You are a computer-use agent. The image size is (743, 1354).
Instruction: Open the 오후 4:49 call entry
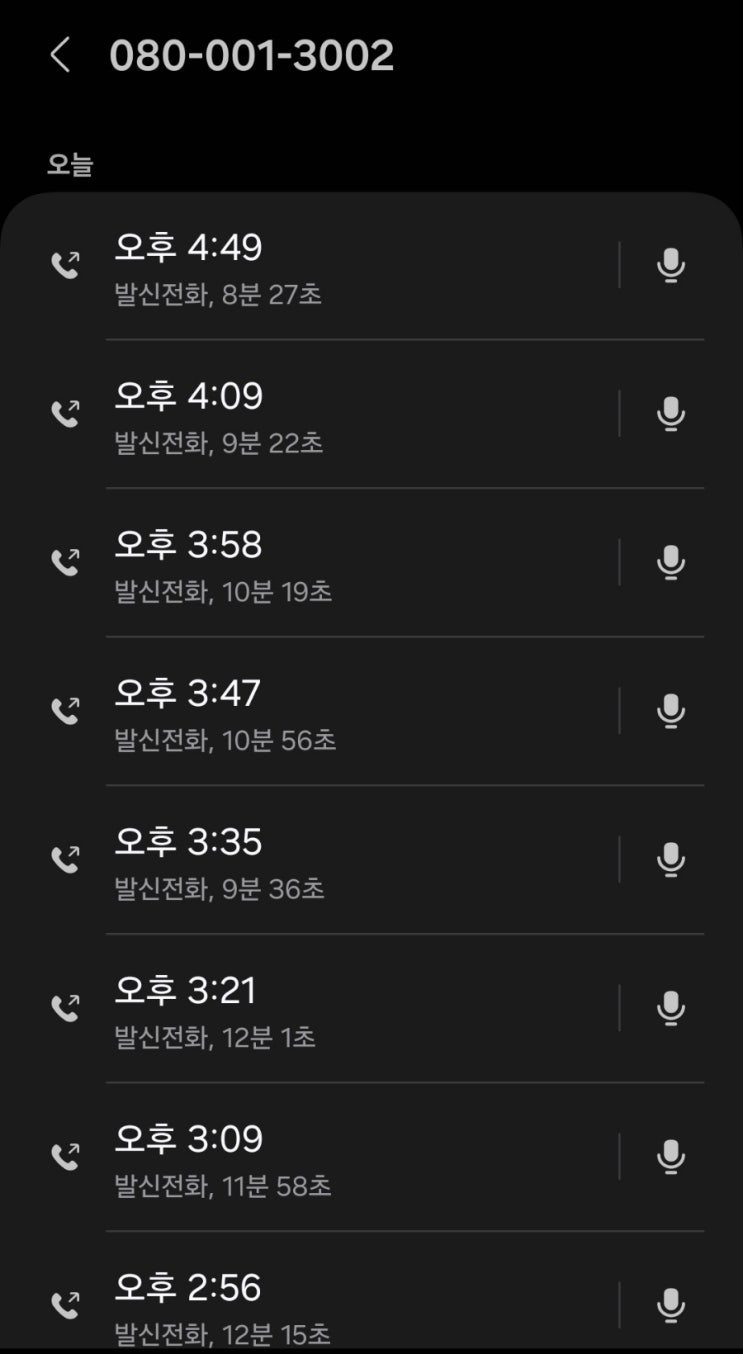pyautogui.click(x=330, y=266)
